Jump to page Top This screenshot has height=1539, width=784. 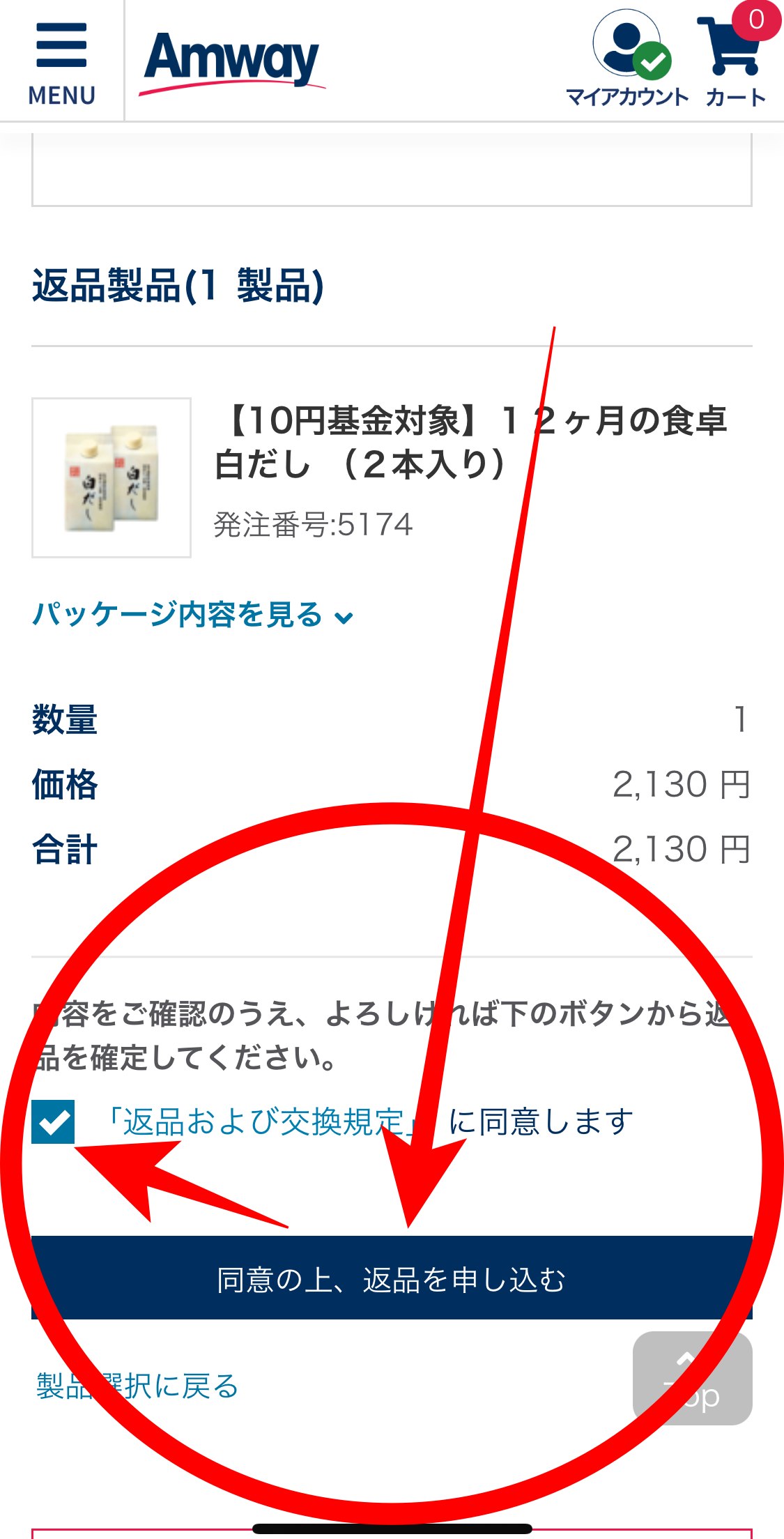692,1379
